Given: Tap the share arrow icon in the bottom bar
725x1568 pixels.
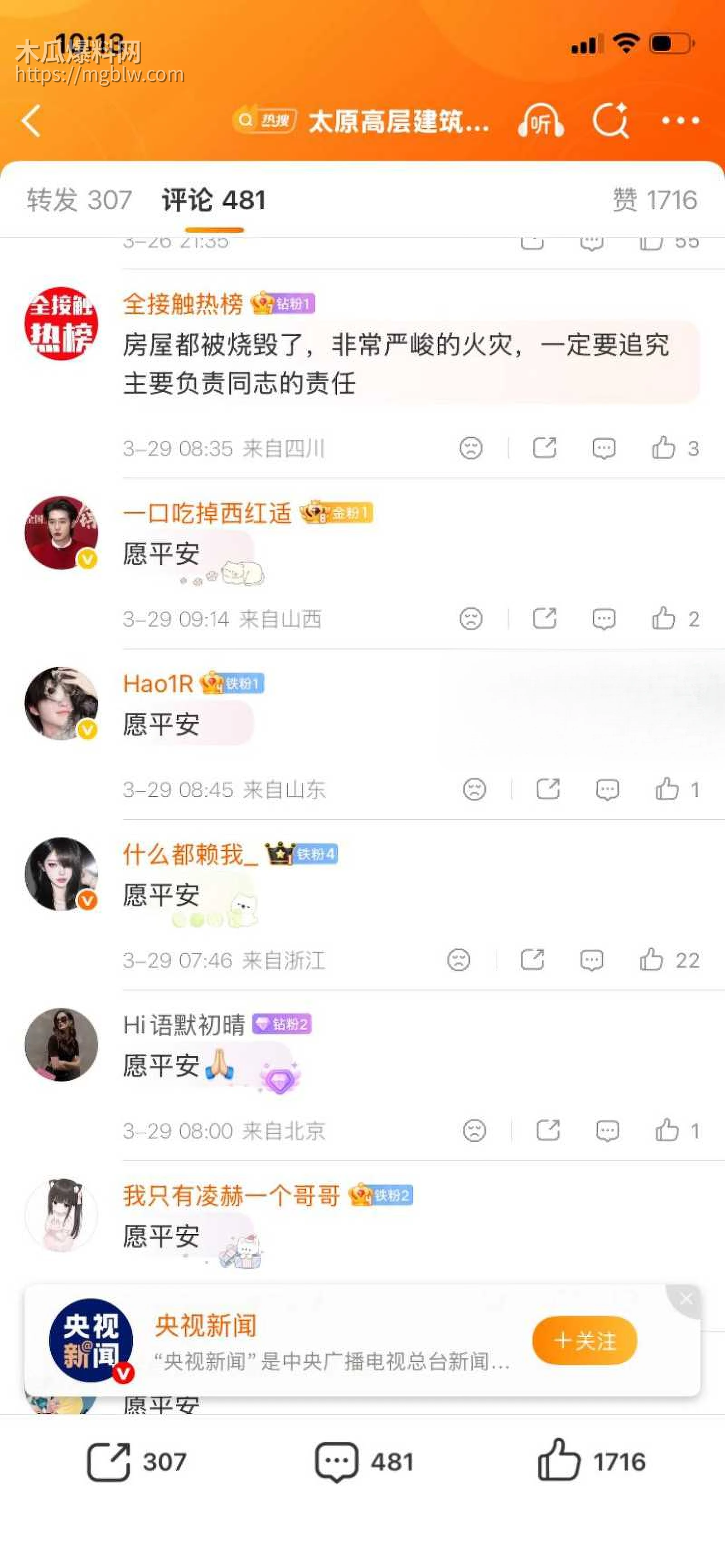Looking at the screenshot, I should click(x=110, y=1462).
